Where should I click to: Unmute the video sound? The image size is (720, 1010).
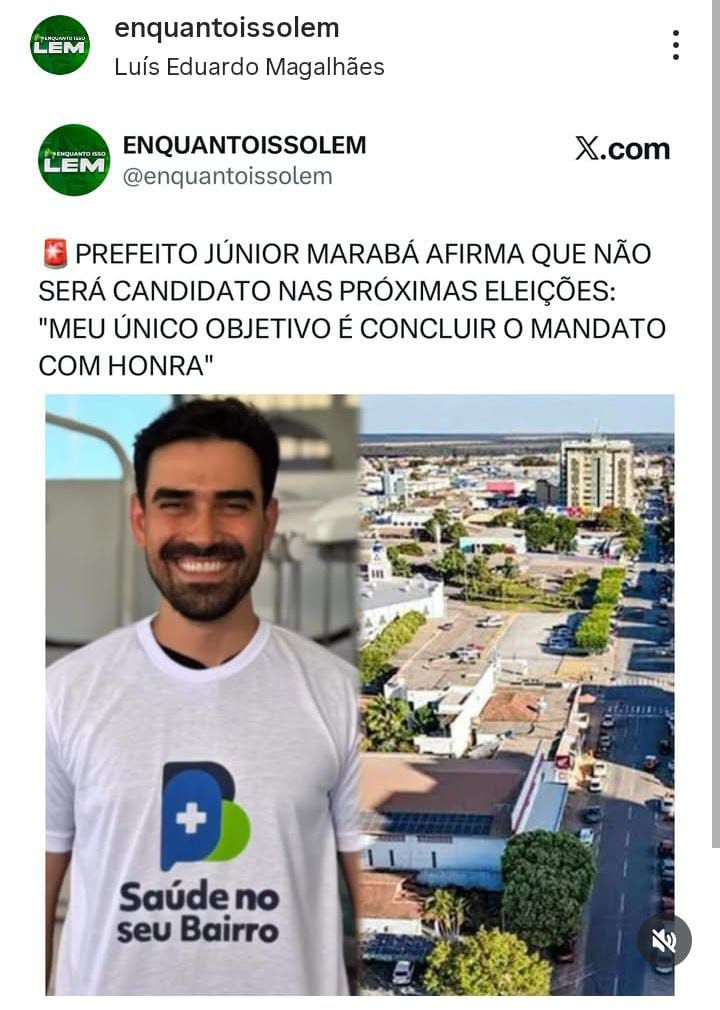pyautogui.click(x=664, y=940)
